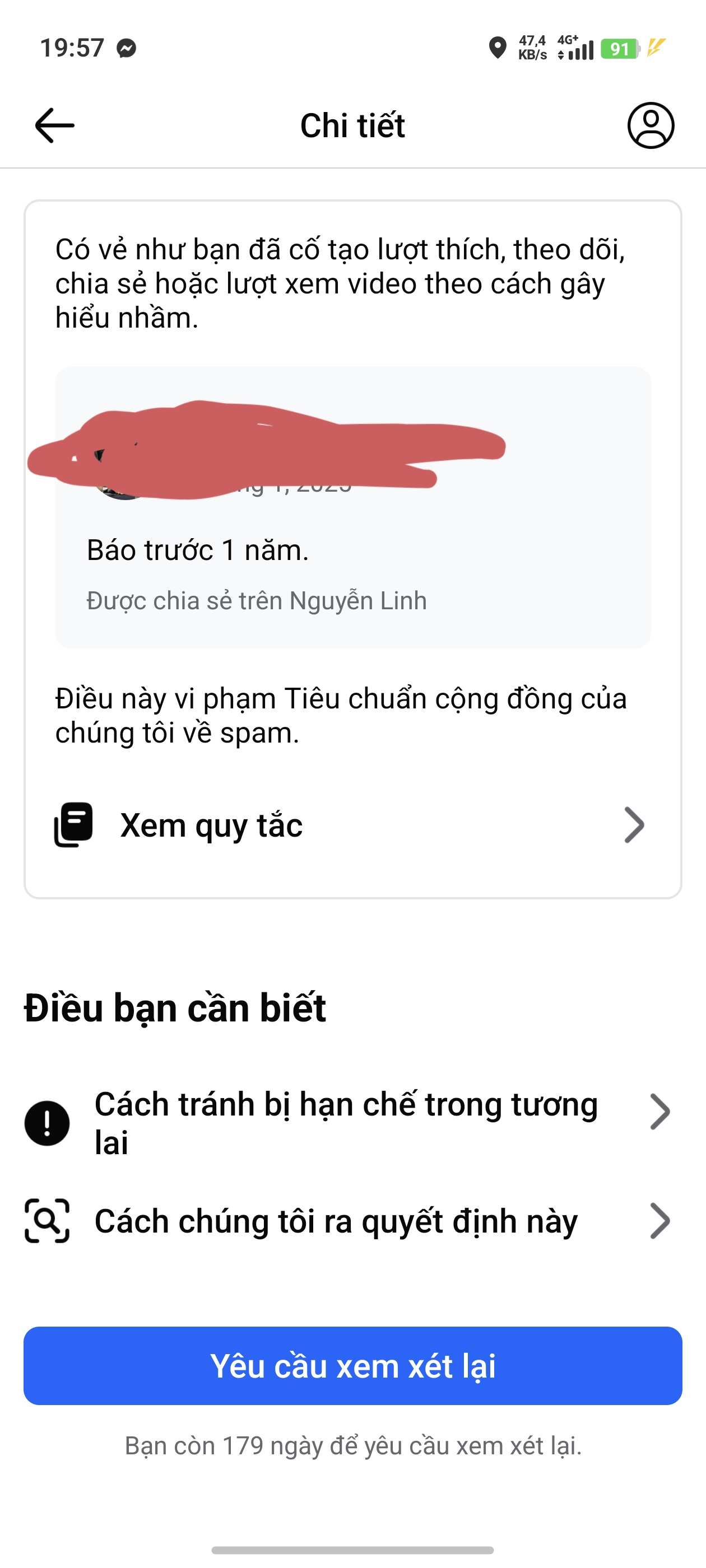
Task: Open the account profile icon
Action: 651,125
